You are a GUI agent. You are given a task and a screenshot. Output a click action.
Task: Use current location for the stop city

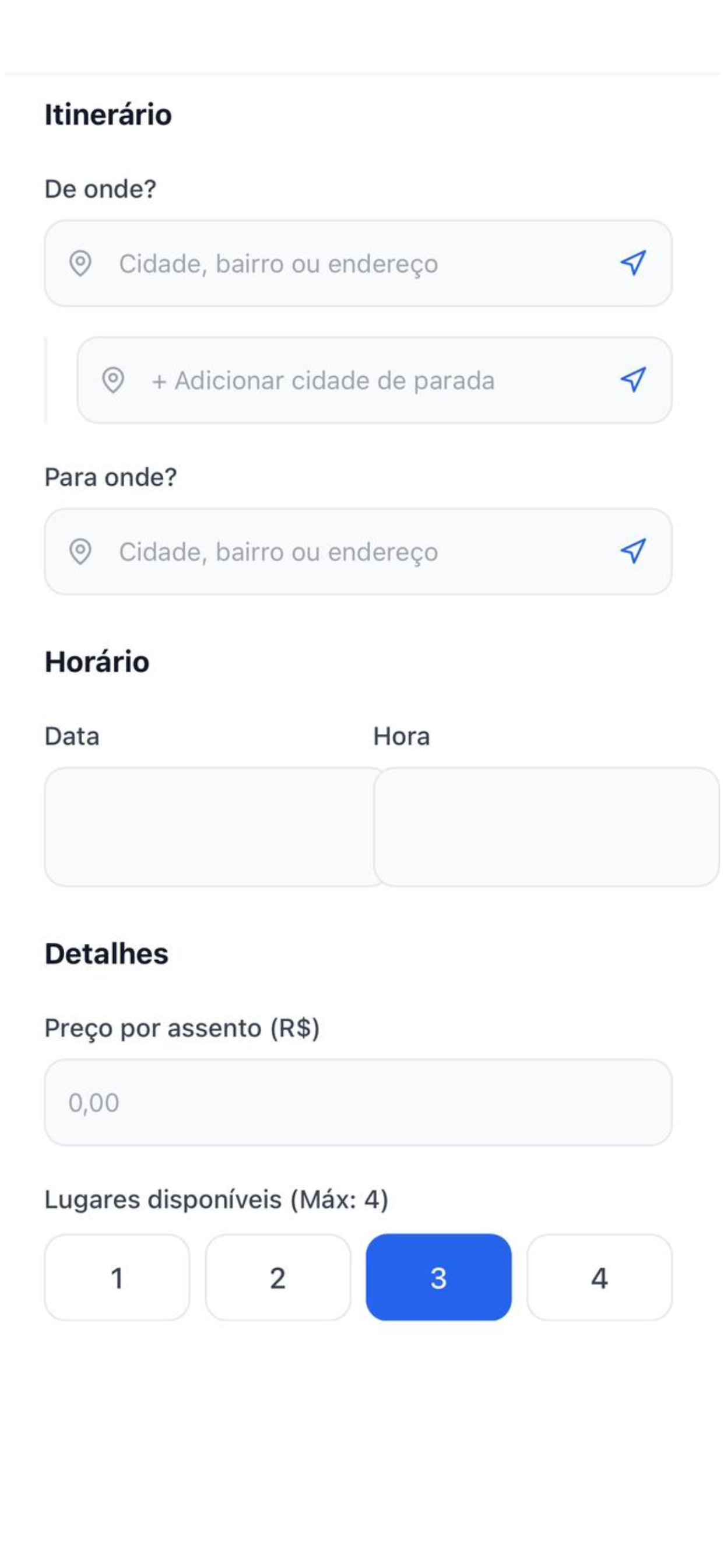coord(632,380)
